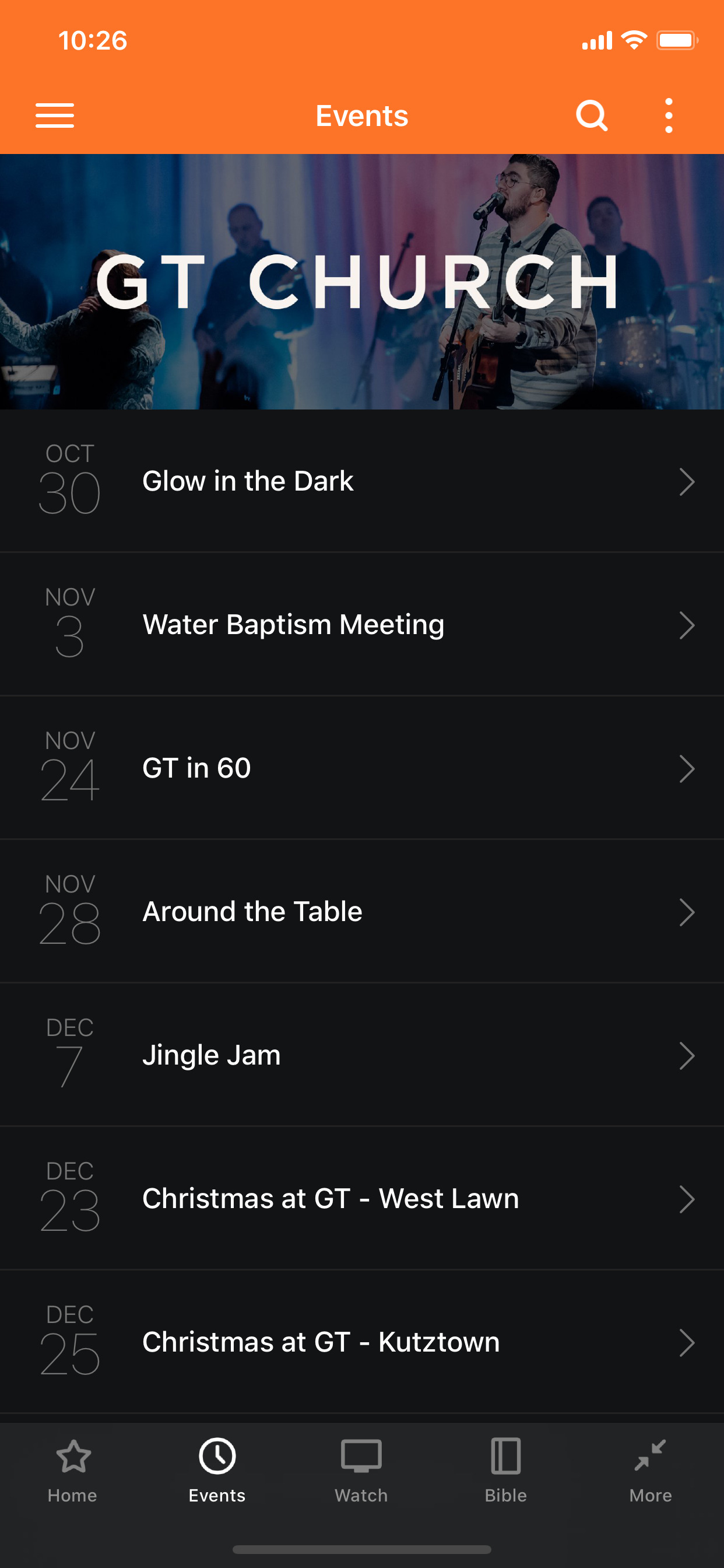Open the three-dot overflow menu

(669, 116)
